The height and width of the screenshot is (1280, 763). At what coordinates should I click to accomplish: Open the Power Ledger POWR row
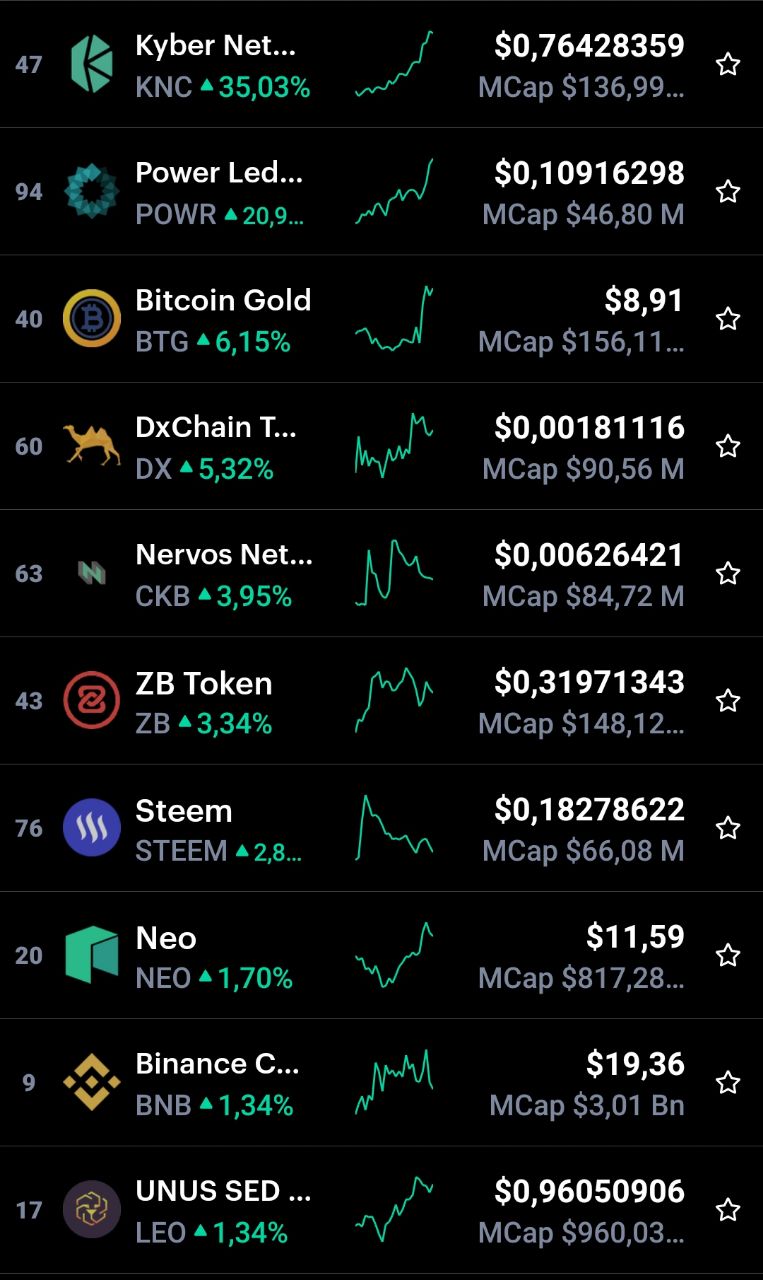(381, 191)
